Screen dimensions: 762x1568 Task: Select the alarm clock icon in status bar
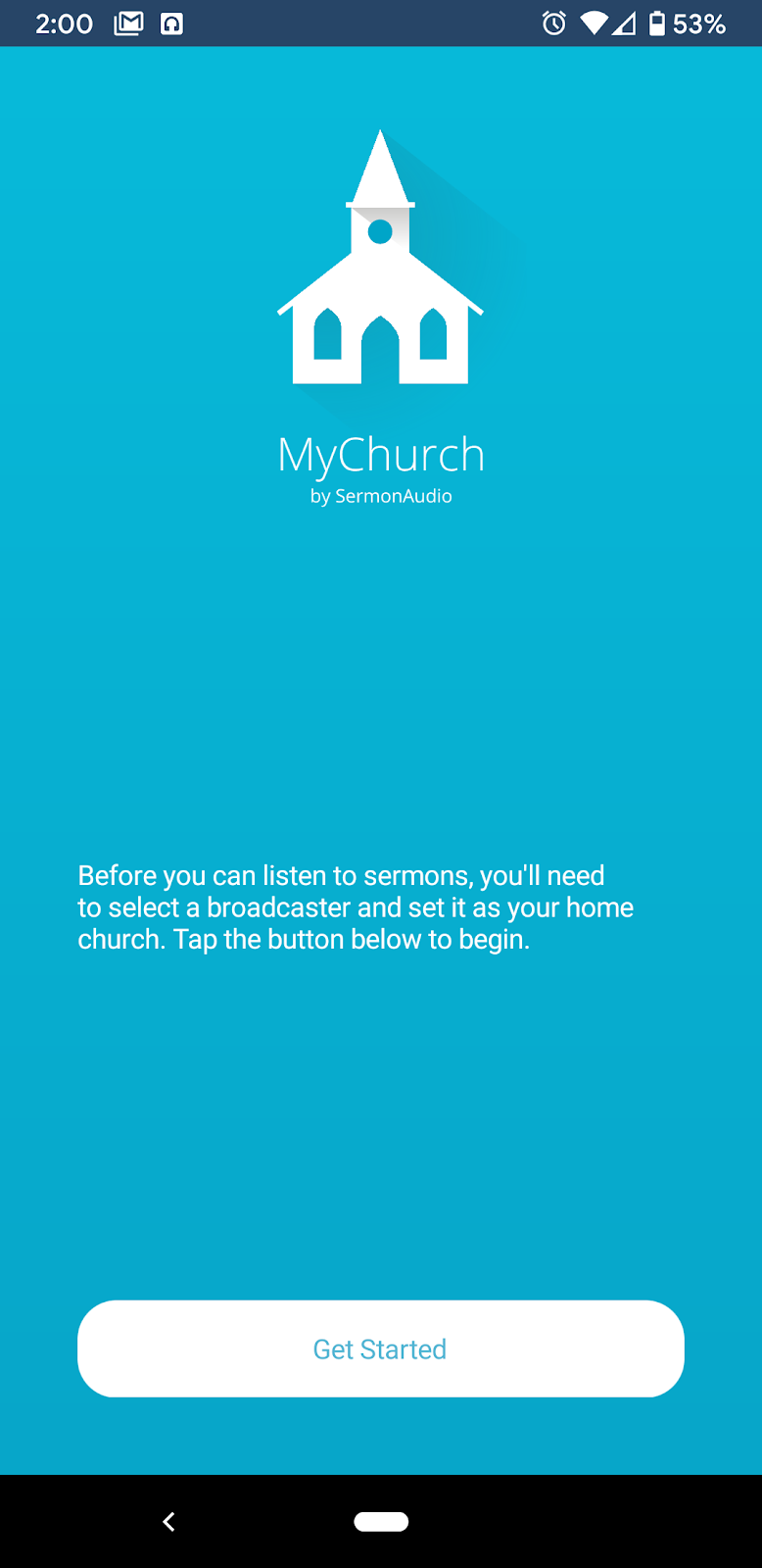[x=554, y=23]
